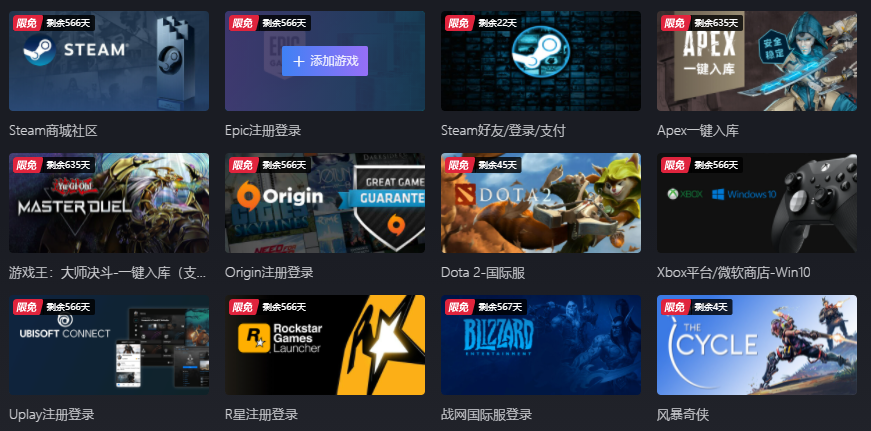Open the 战网国际服登录 Blizzard card

[x=540, y=345]
